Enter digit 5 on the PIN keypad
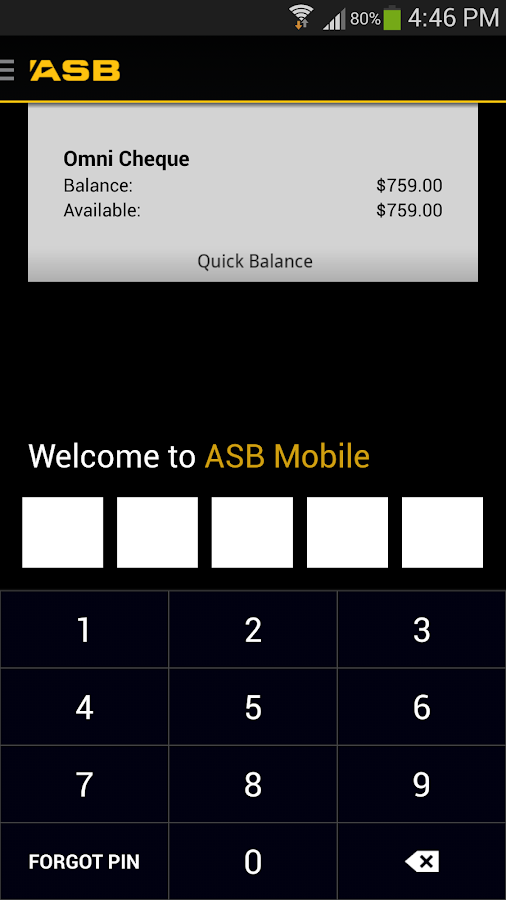This screenshot has width=506, height=900. coord(253,707)
